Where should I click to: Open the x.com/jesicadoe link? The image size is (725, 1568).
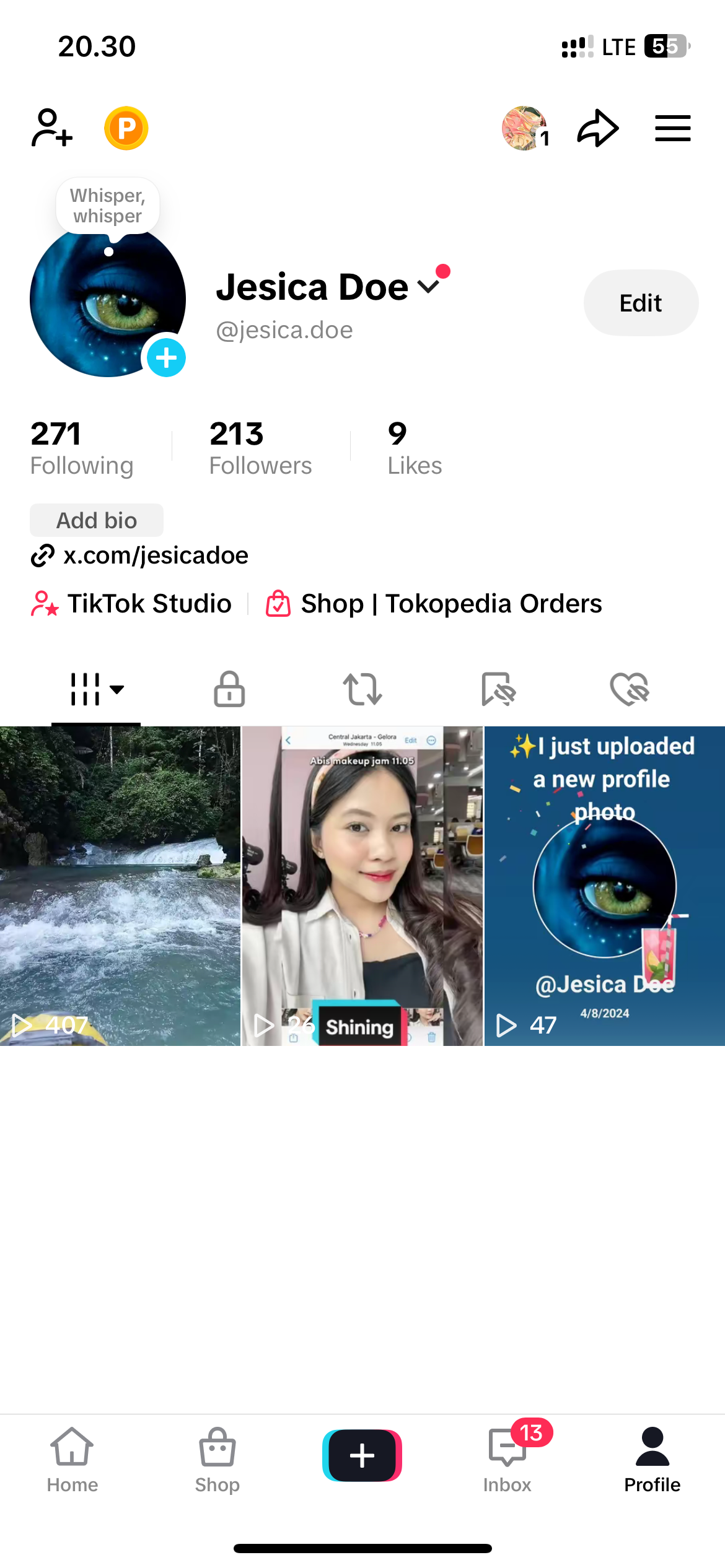pos(140,555)
